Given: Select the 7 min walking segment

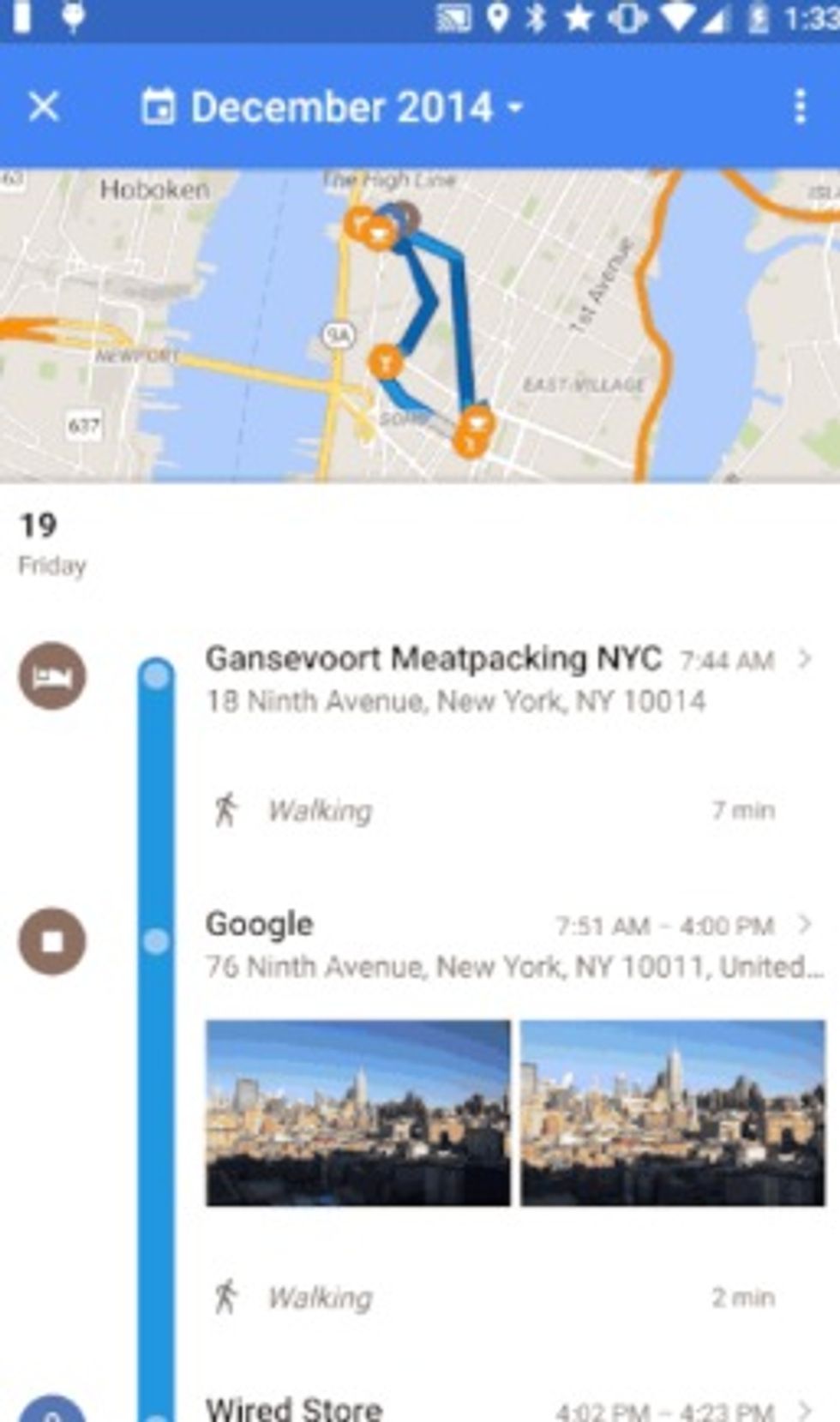Looking at the screenshot, I should [493, 810].
